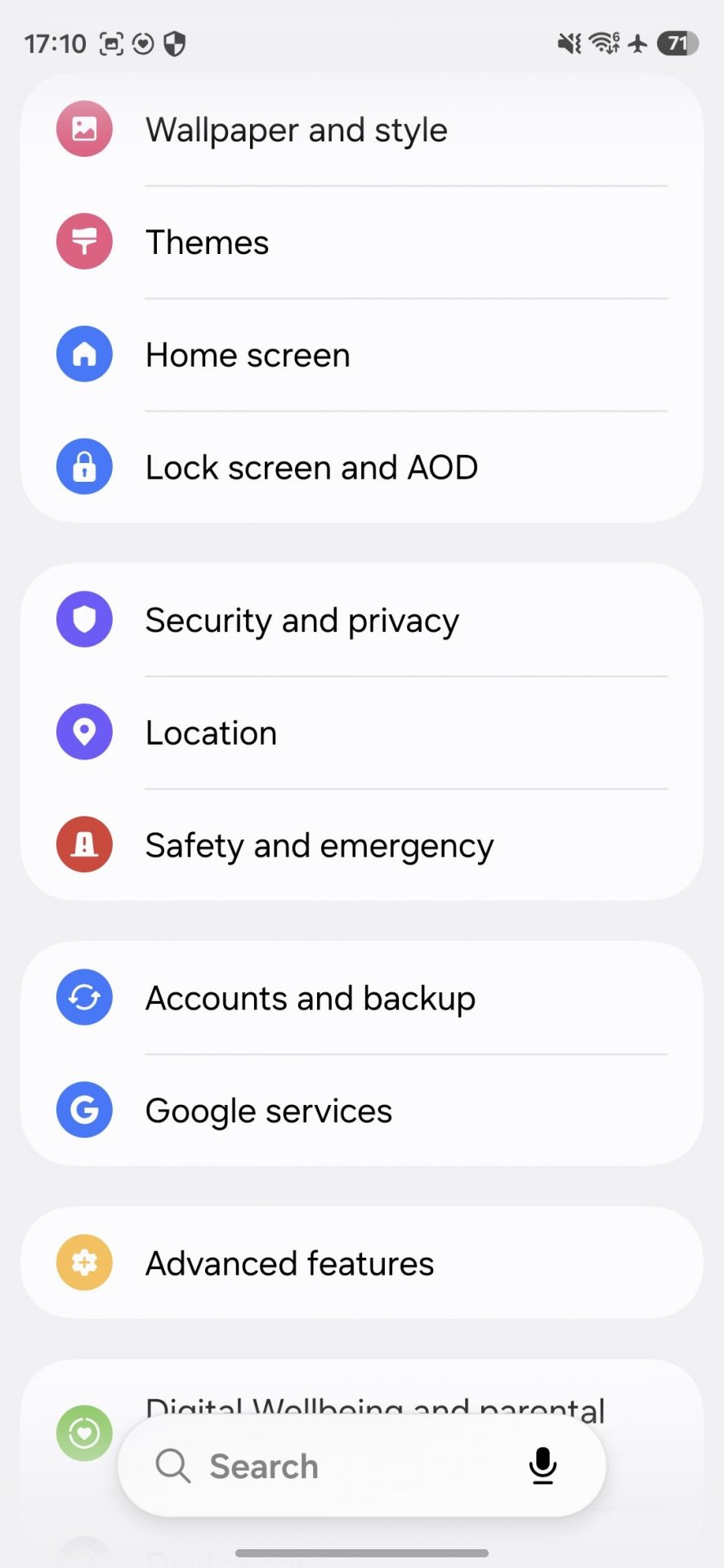This screenshot has width=724, height=1568.
Task: Open the Themes row
Action: click(208, 243)
